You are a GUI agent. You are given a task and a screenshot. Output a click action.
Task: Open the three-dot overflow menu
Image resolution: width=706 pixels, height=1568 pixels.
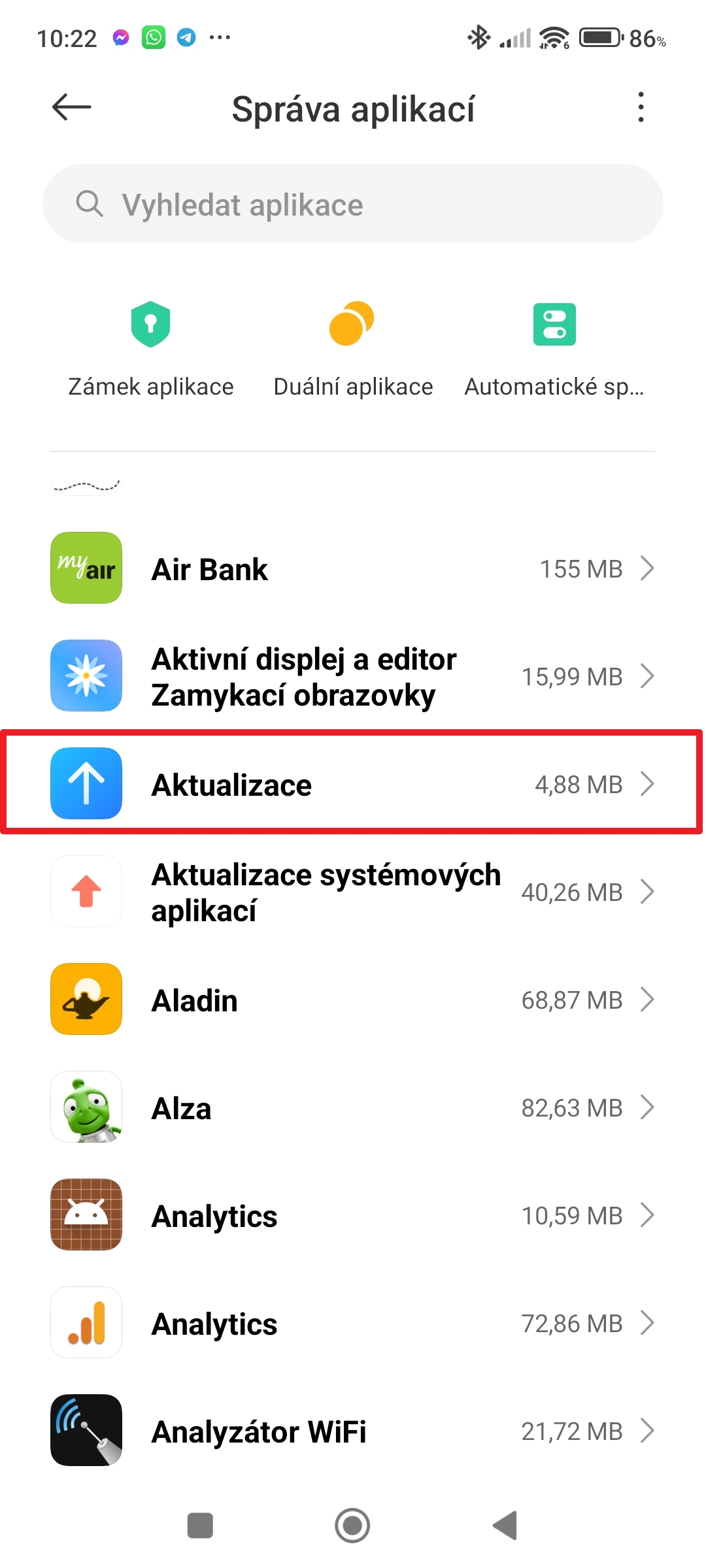click(x=641, y=107)
